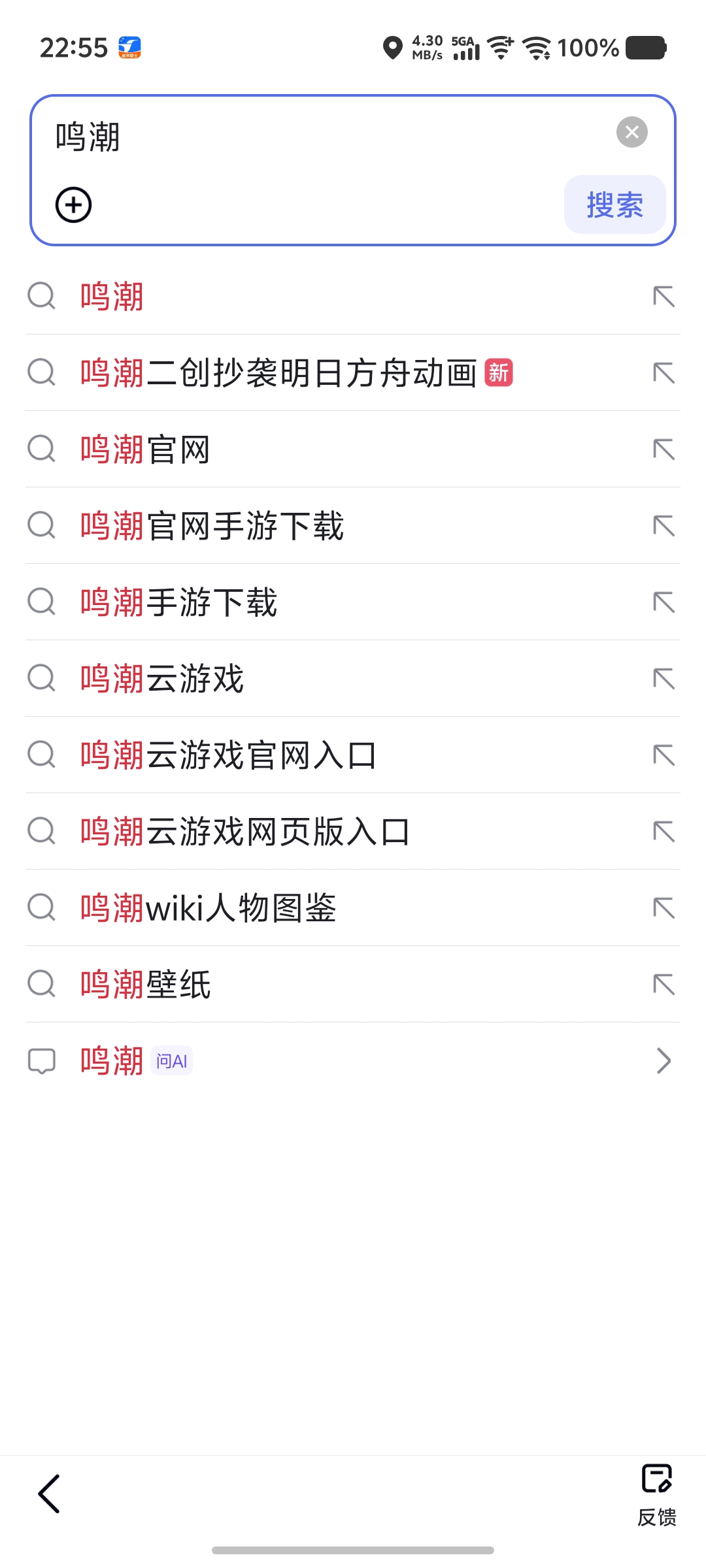Clear the search text with the X icon
Screen dimensions: 706x1568
[x=631, y=132]
